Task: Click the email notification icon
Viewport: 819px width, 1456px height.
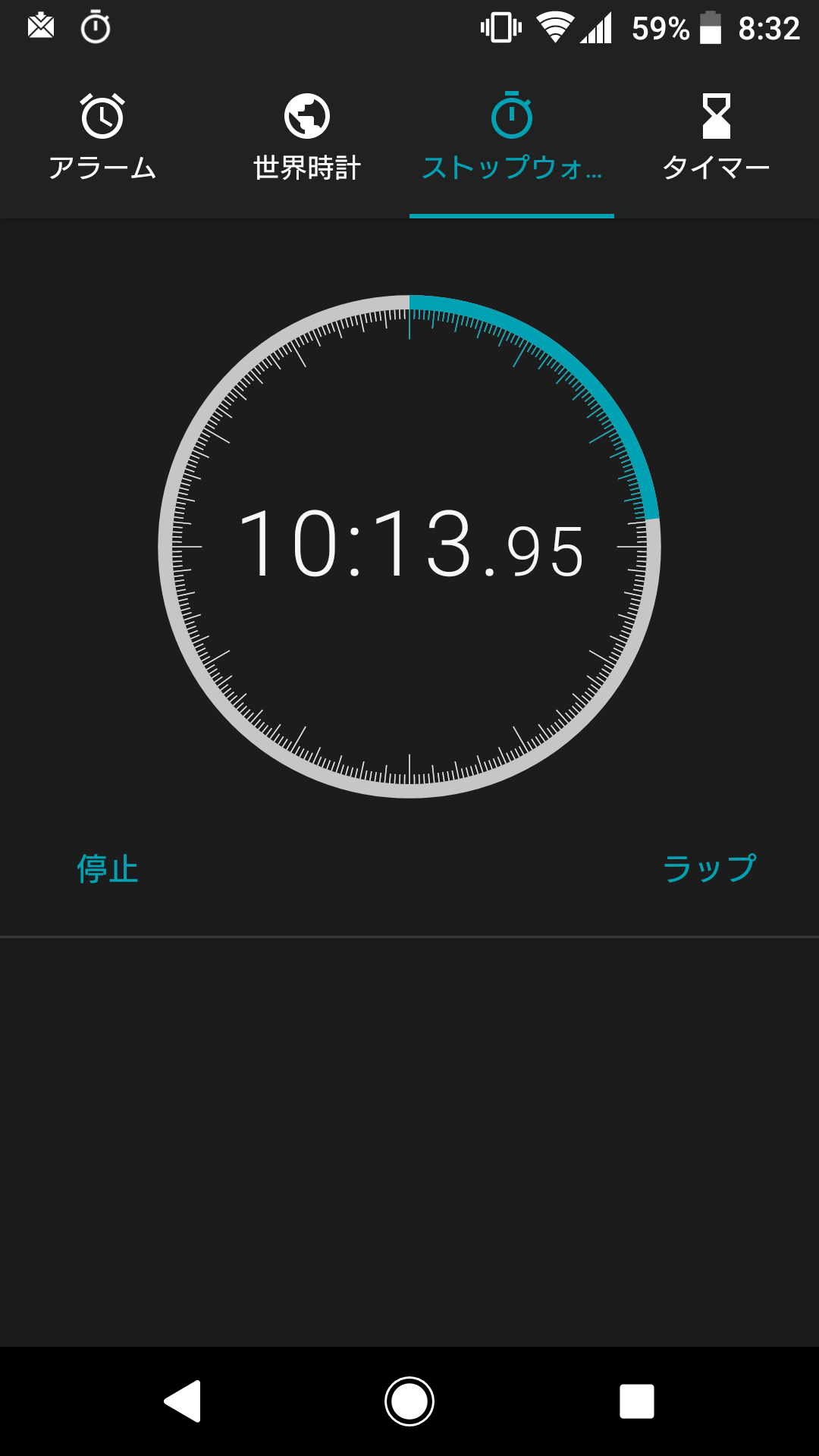Action: click(39, 25)
